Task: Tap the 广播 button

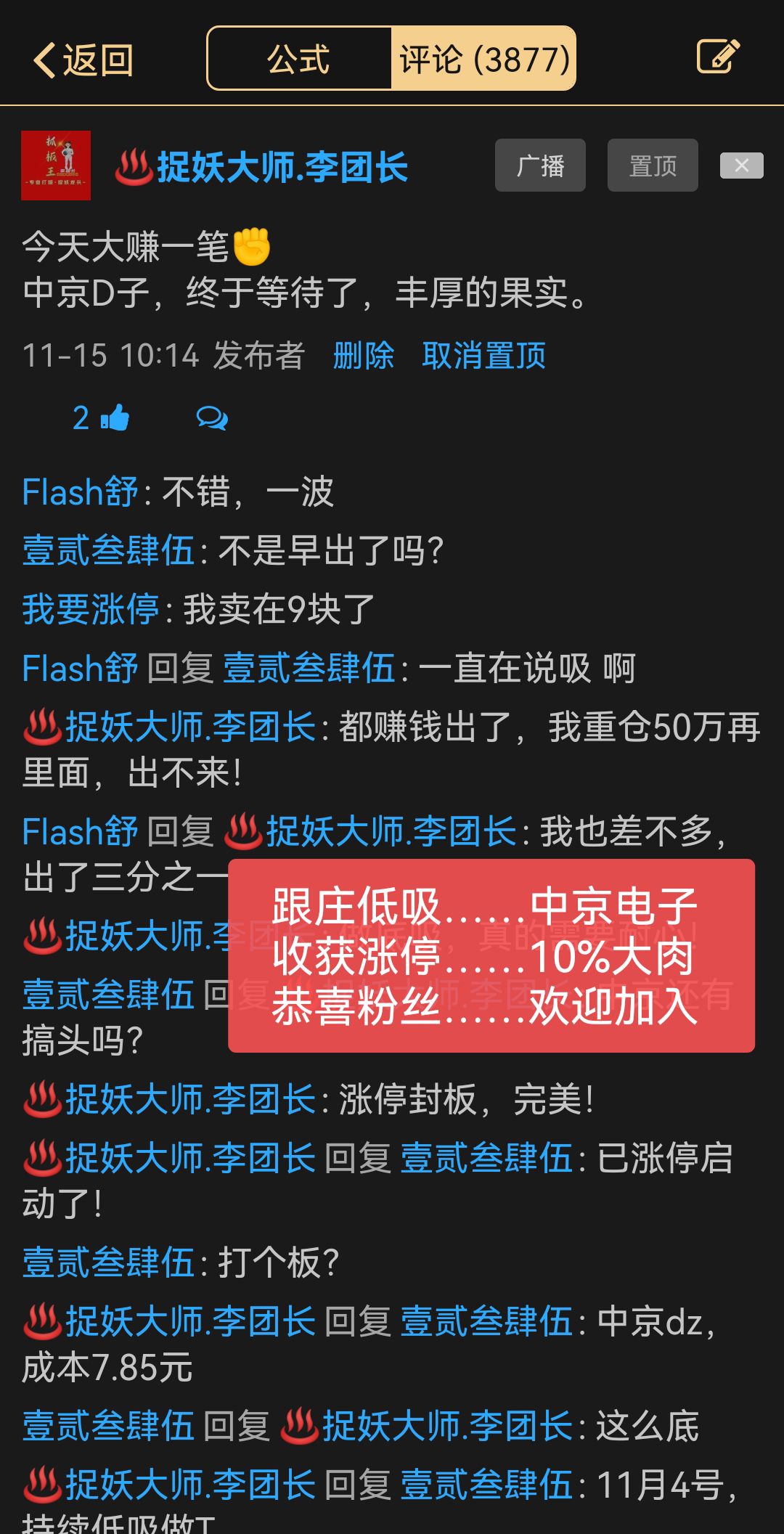Action: [x=540, y=166]
